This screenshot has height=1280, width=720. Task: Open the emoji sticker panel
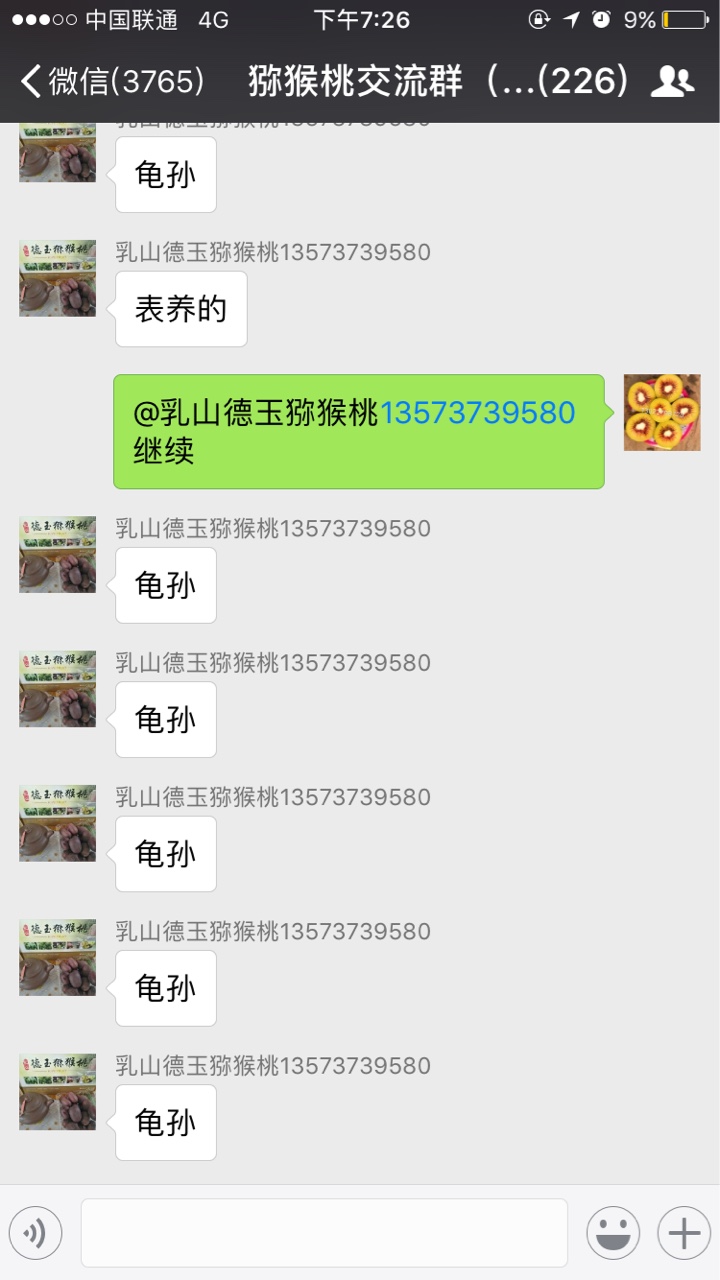pos(613,1233)
